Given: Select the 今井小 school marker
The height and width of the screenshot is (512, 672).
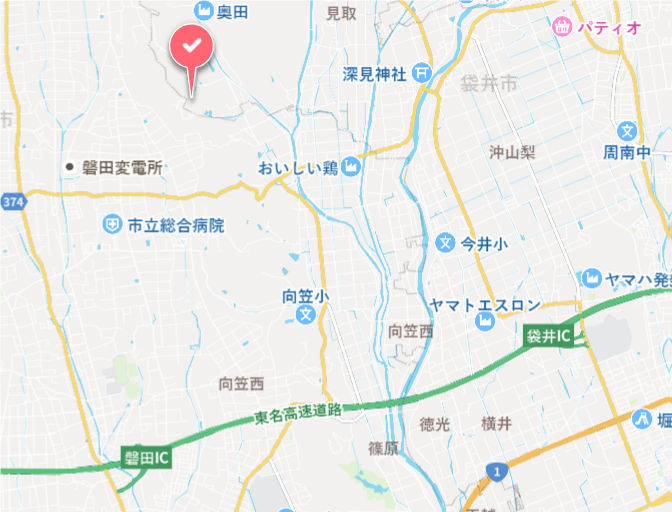Looking at the screenshot, I should click(445, 242).
